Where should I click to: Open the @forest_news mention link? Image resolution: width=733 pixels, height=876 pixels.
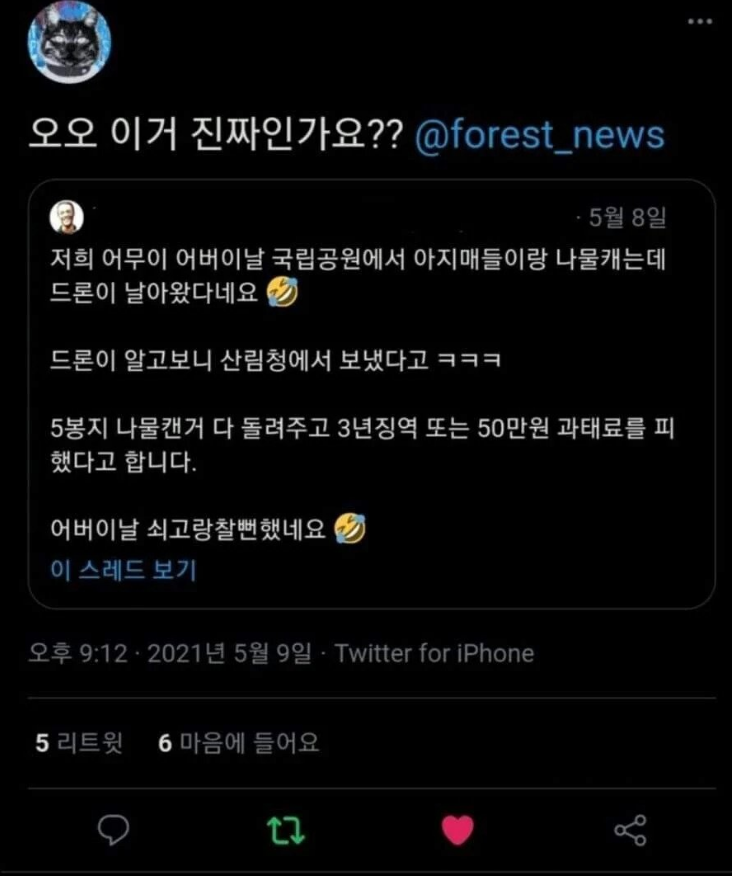tap(540, 135)
